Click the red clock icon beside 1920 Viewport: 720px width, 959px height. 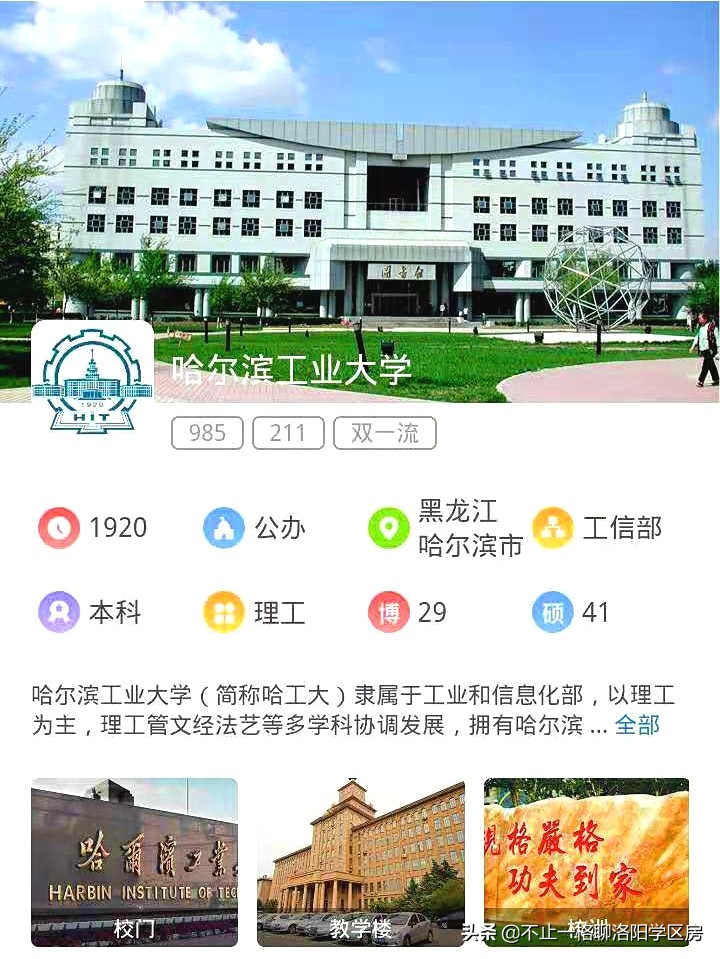pos(58,528)
